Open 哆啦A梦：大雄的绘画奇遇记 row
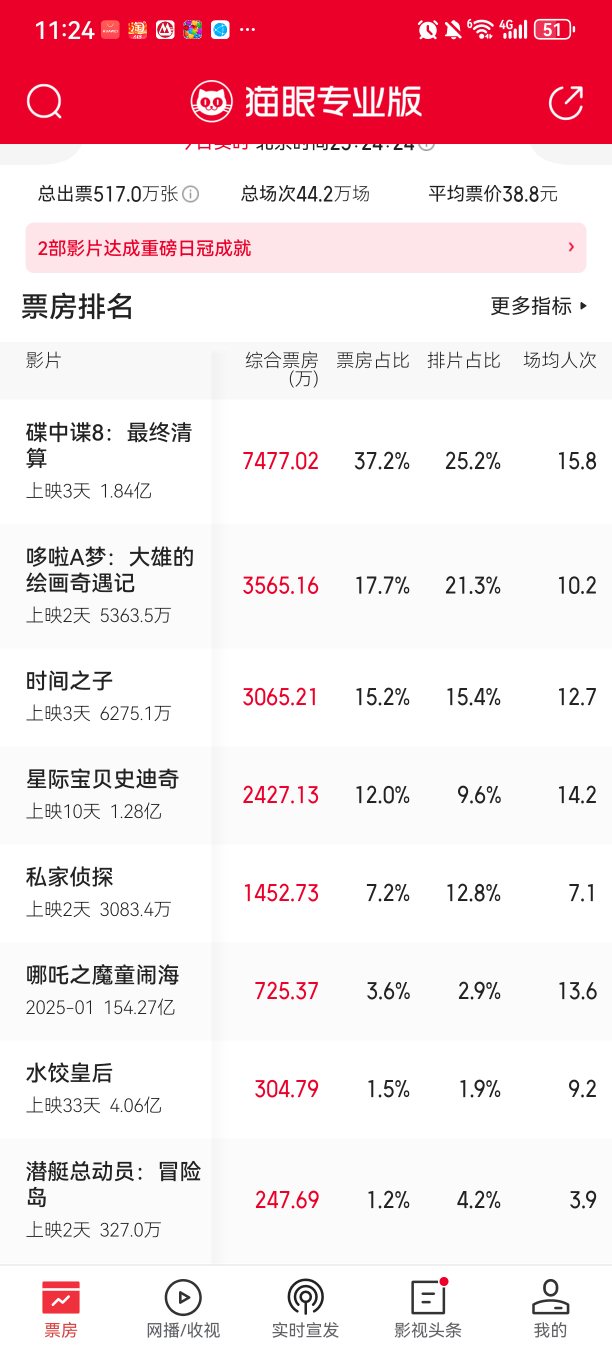 coord(306,585)
